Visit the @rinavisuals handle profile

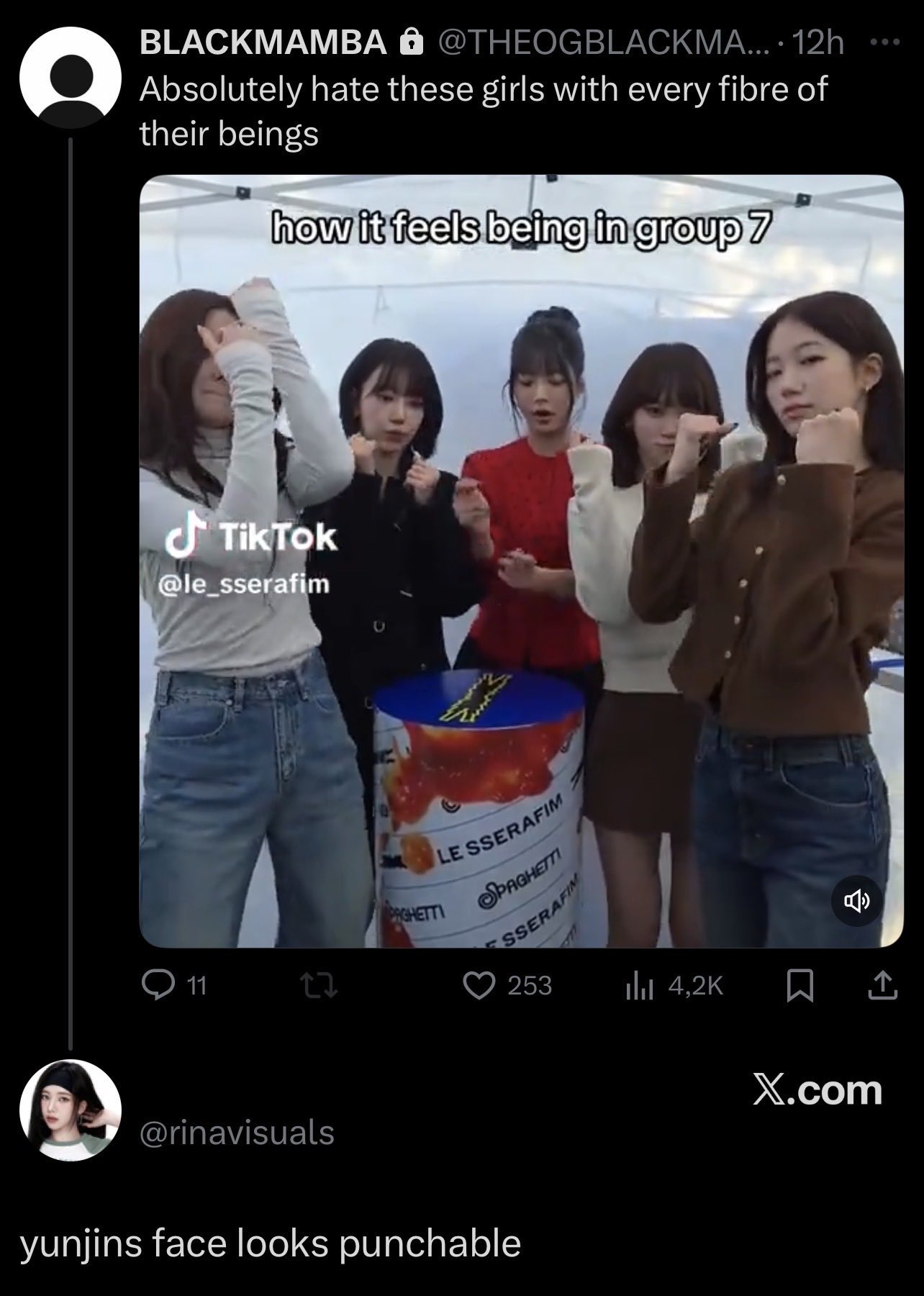point(237,1133)
